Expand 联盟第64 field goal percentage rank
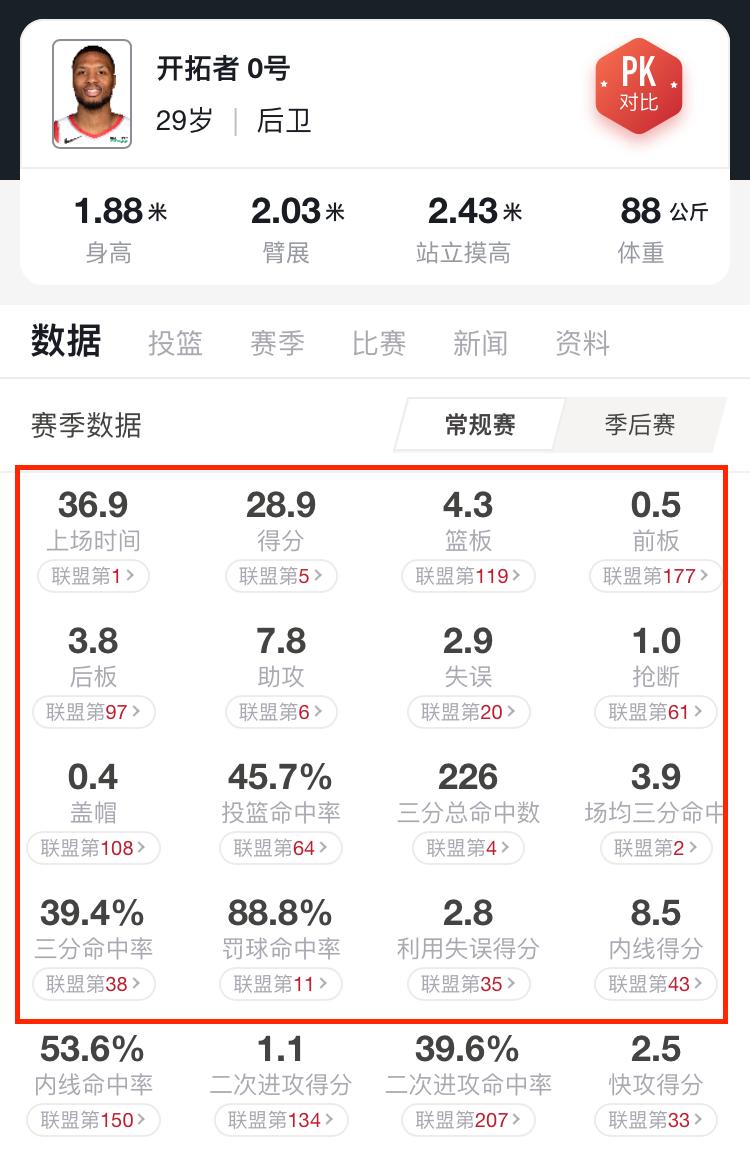The image size is (750, 1149). (x=280, y=848)
